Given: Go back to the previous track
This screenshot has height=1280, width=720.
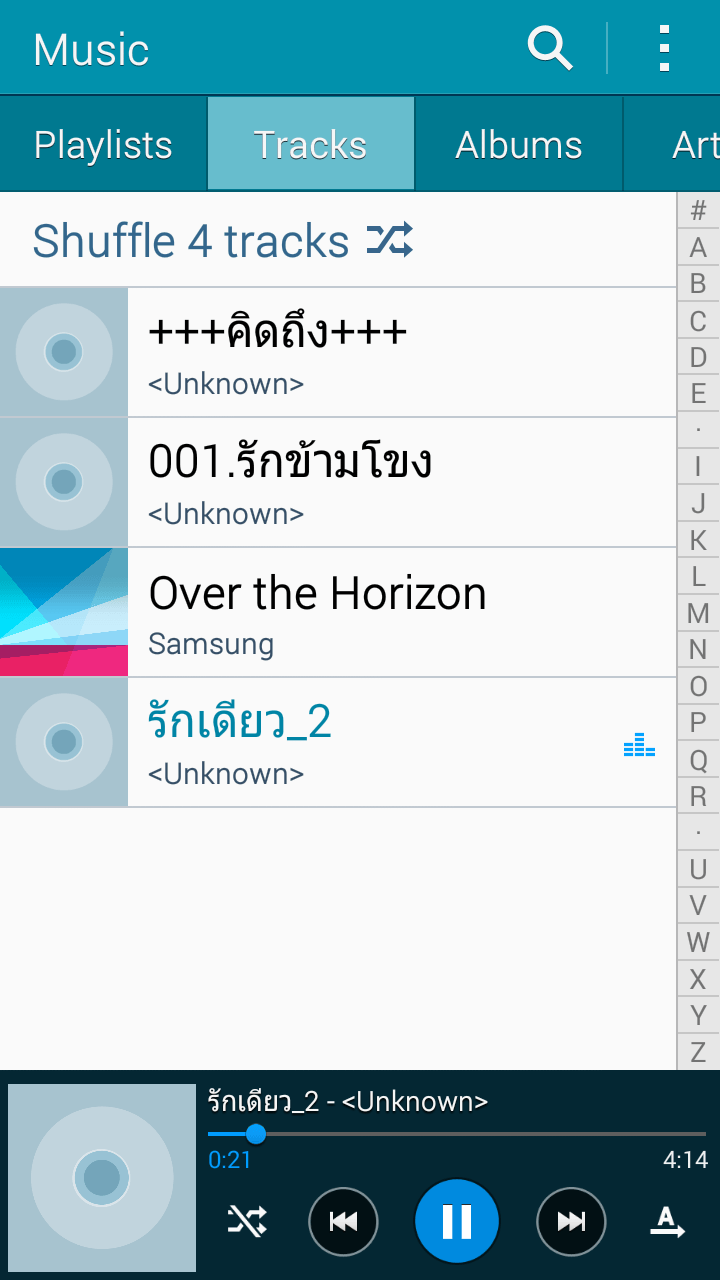Looking at the screenshot, I should point(343,1221).
